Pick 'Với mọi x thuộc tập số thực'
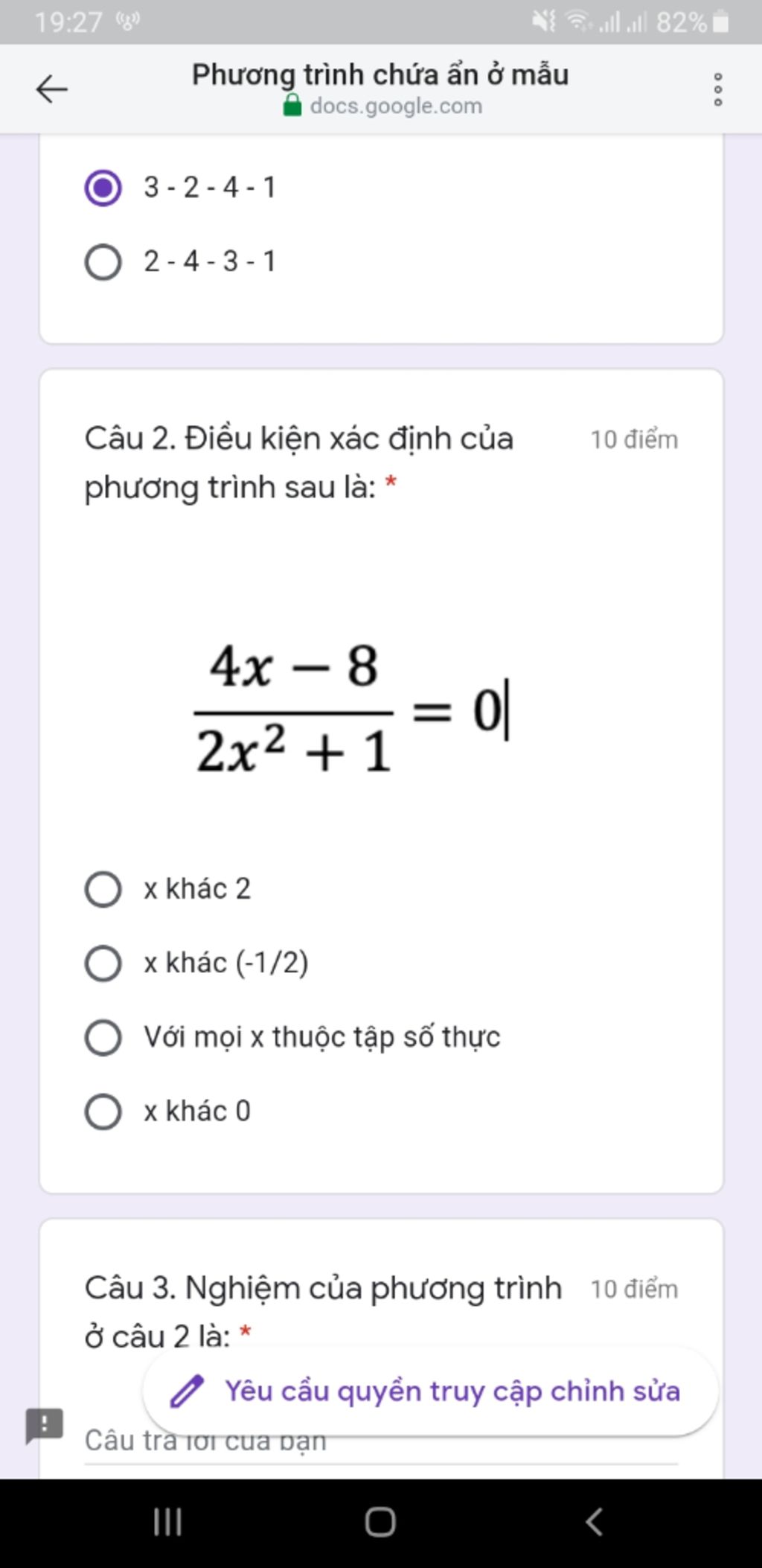 point(103,1037)
